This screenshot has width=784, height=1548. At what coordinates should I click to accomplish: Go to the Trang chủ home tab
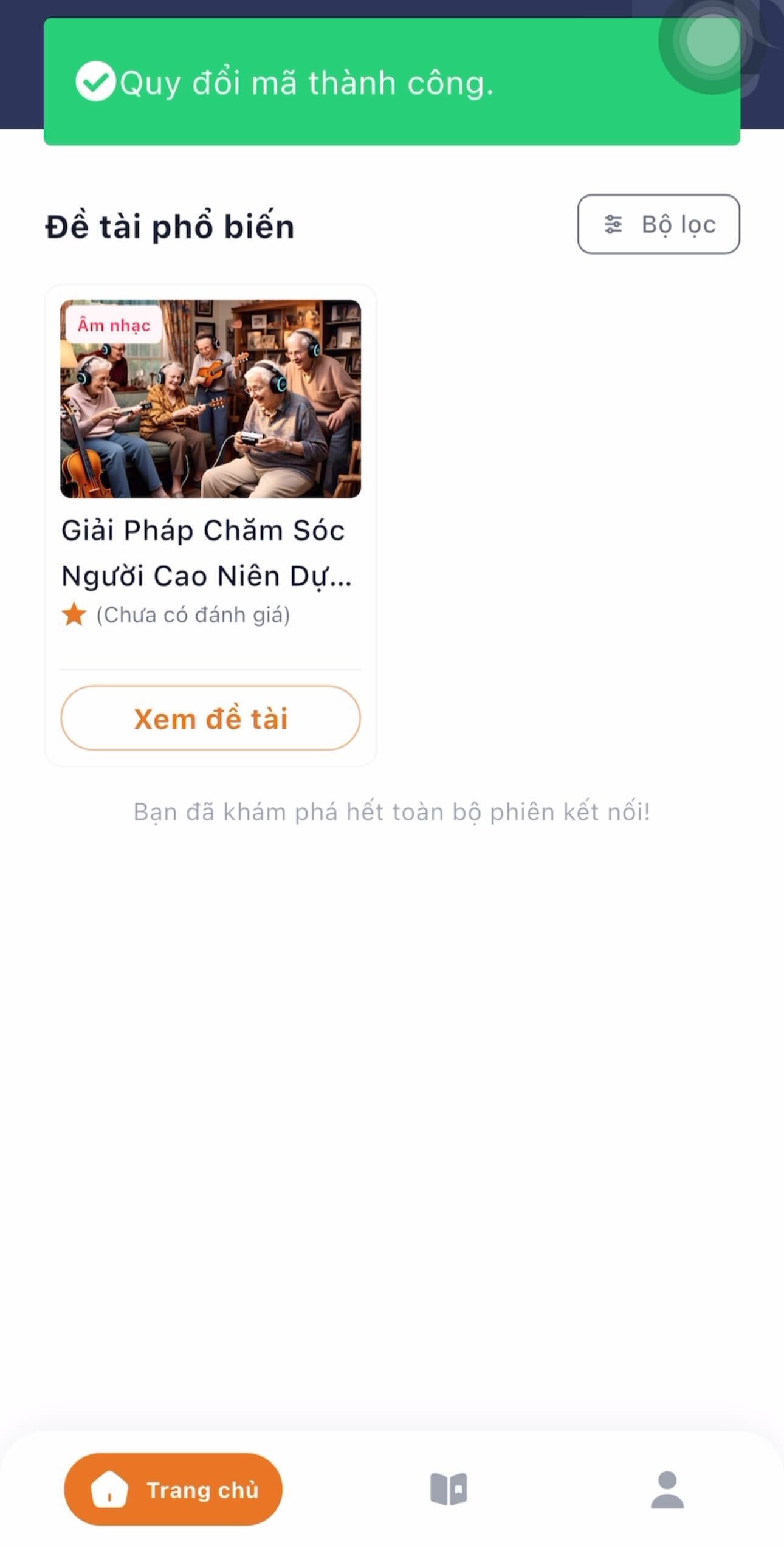(x=173, y=1490)
